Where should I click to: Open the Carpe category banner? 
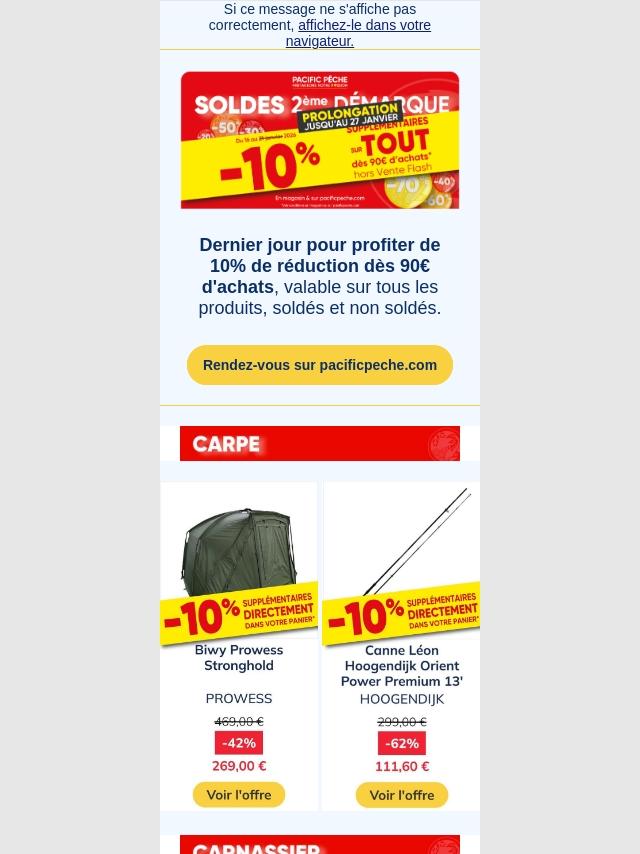pos(320,443)
